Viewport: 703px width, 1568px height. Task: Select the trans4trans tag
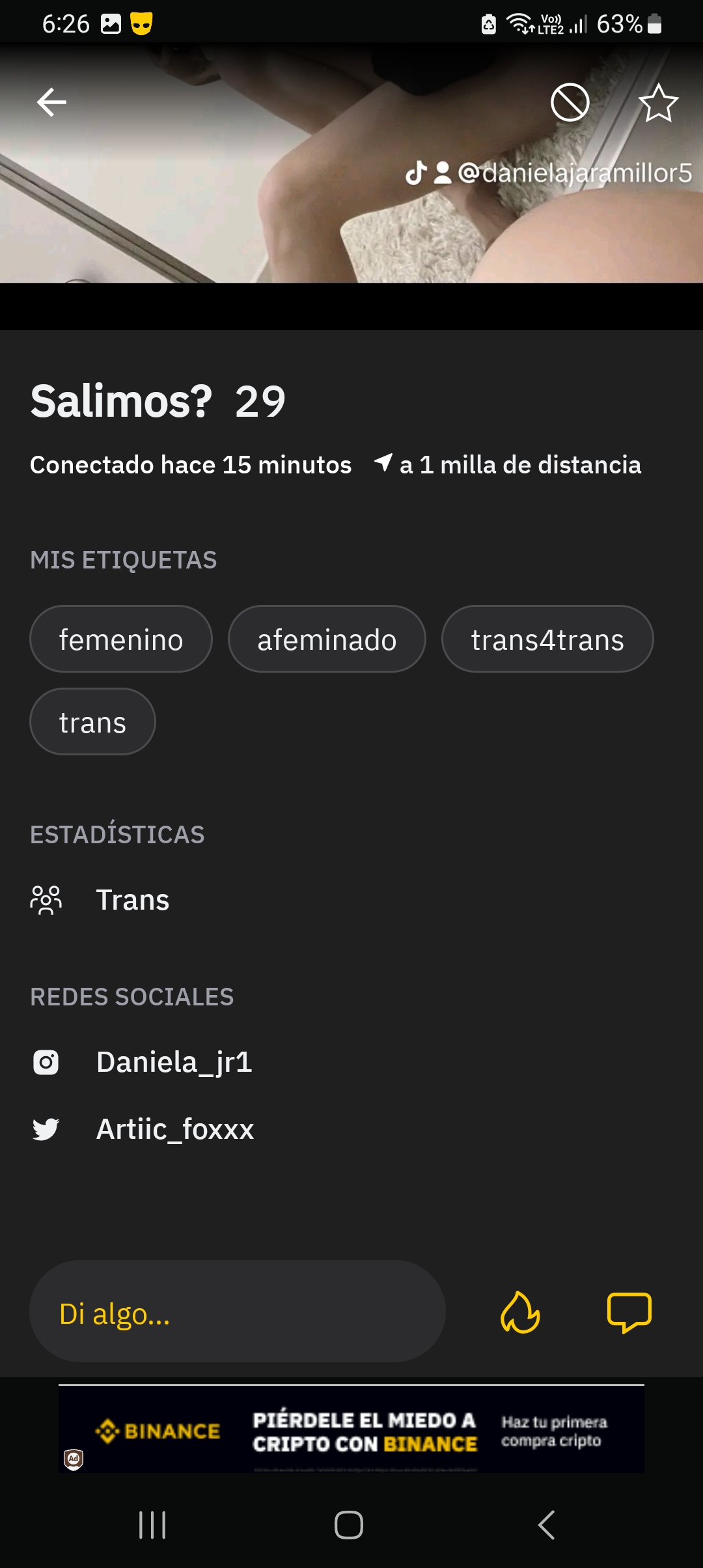click(547, 639)
